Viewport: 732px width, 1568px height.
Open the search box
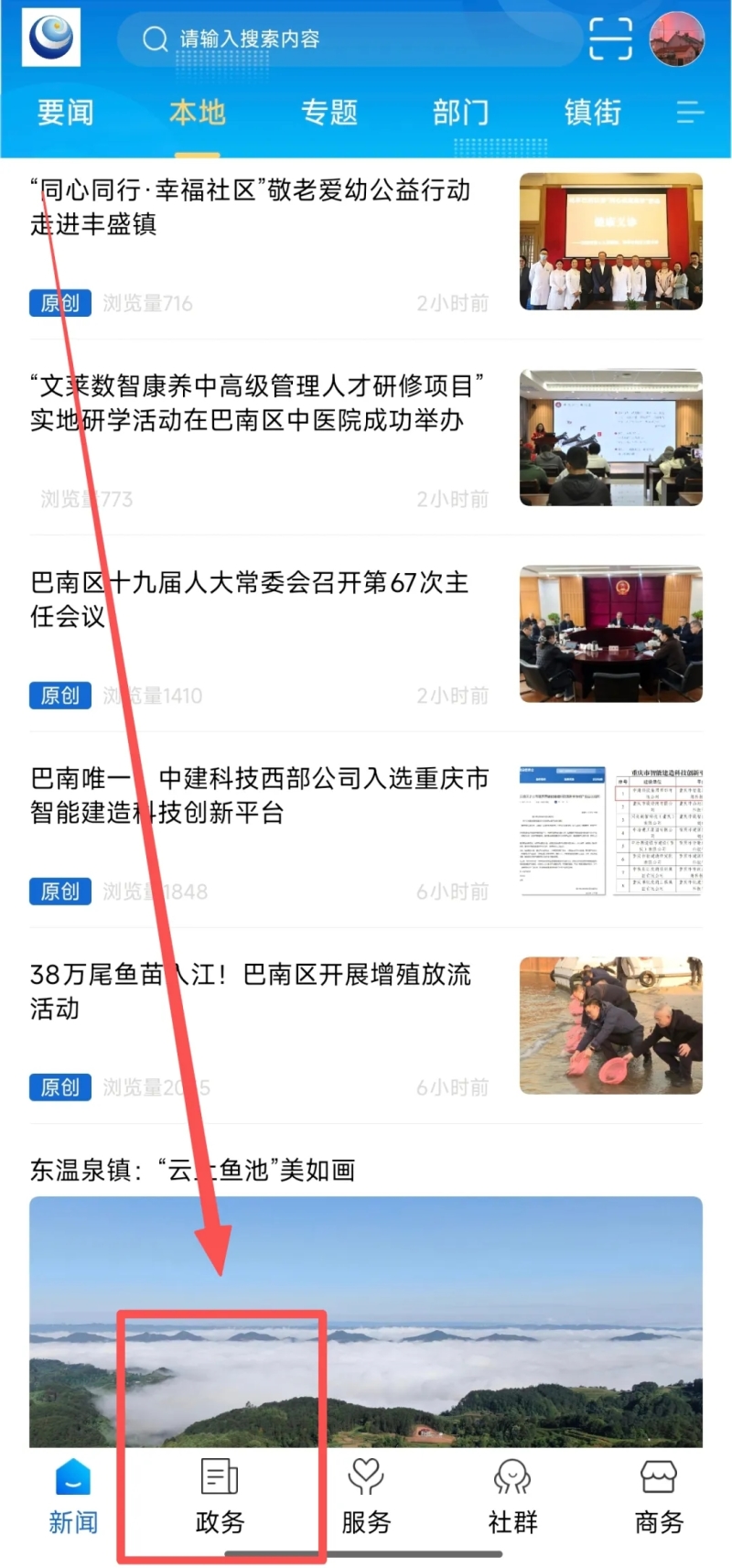(348, 39)
